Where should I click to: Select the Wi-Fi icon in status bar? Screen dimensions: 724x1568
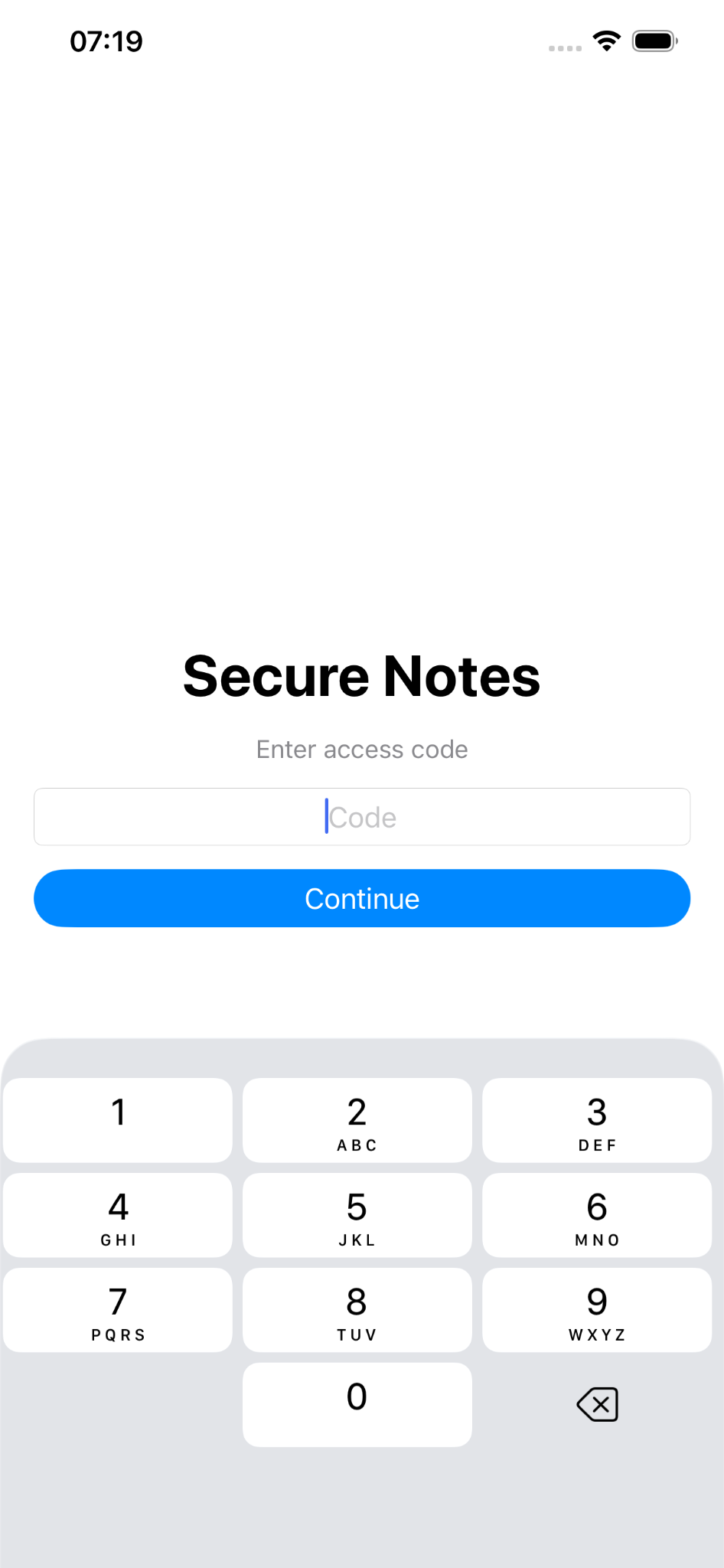(606, 42)
